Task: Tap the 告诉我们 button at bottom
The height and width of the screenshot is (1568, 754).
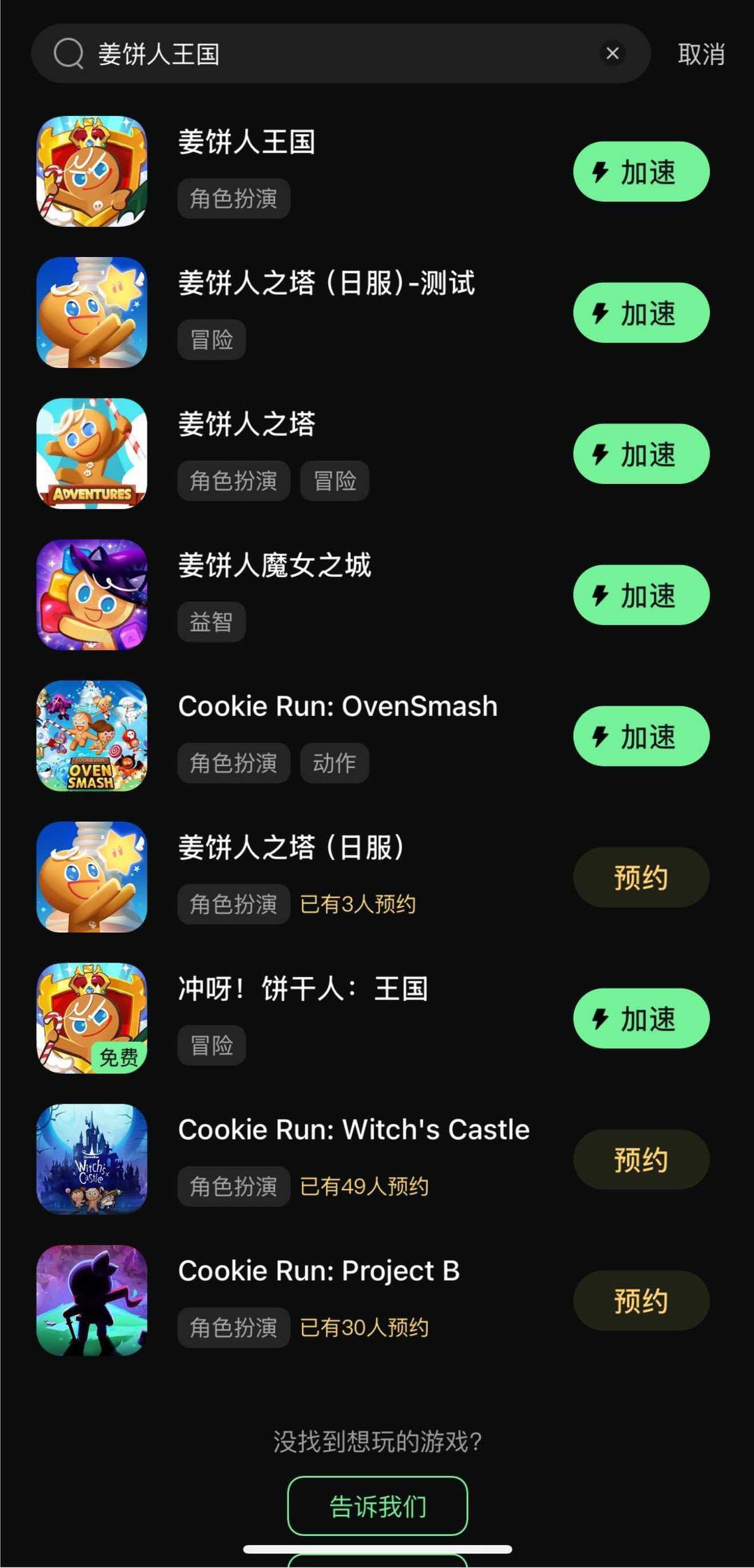Action: coord(376,1507)
